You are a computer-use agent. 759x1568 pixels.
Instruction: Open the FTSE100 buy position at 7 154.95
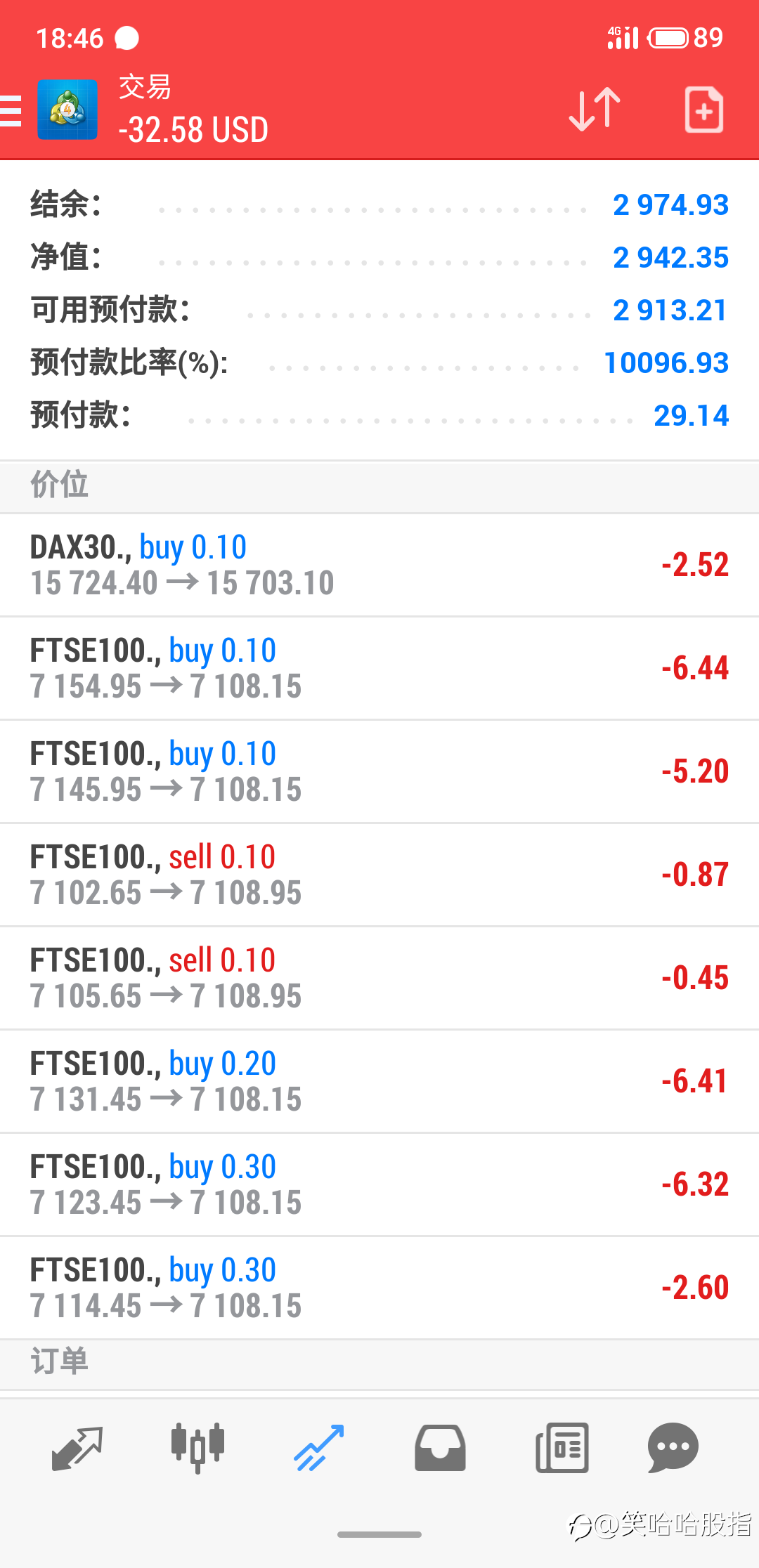coord(379,669)
